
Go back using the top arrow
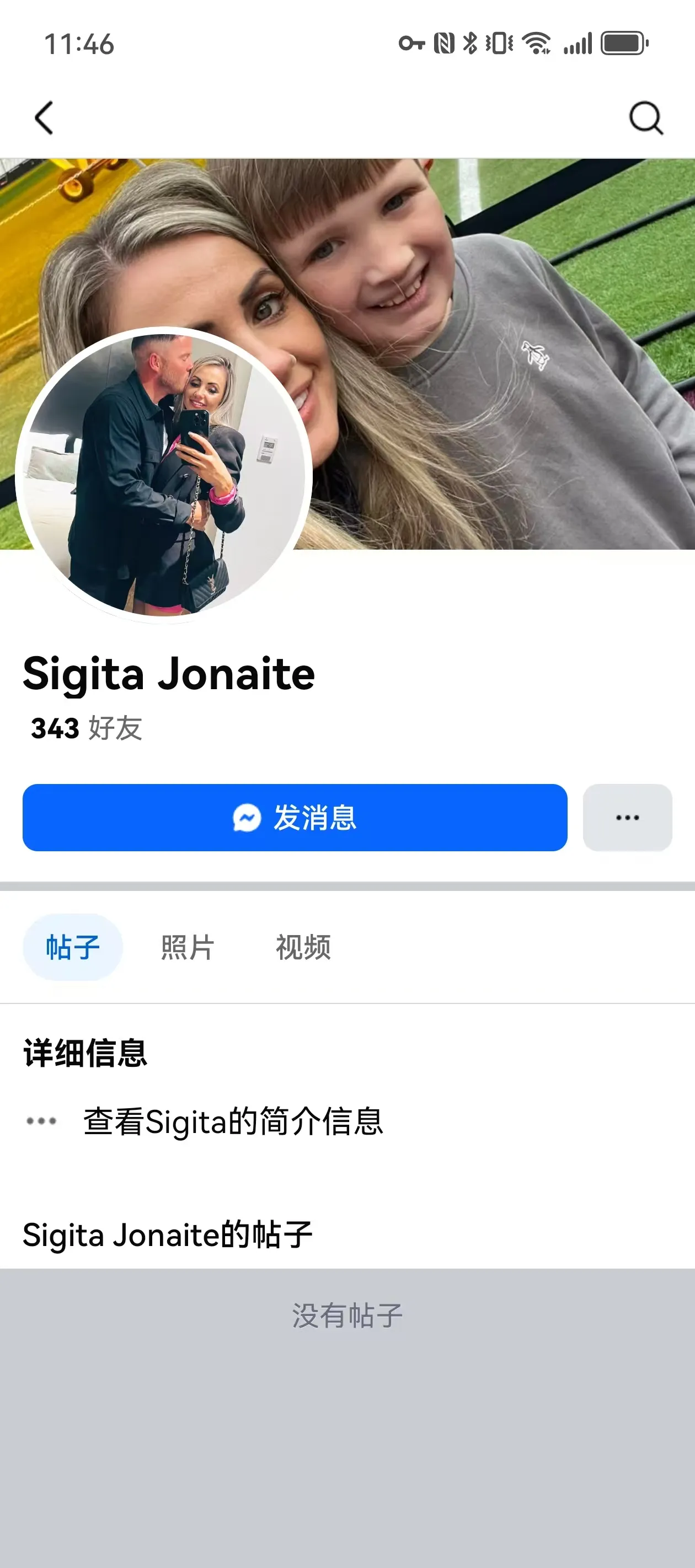tap(44, 117)
